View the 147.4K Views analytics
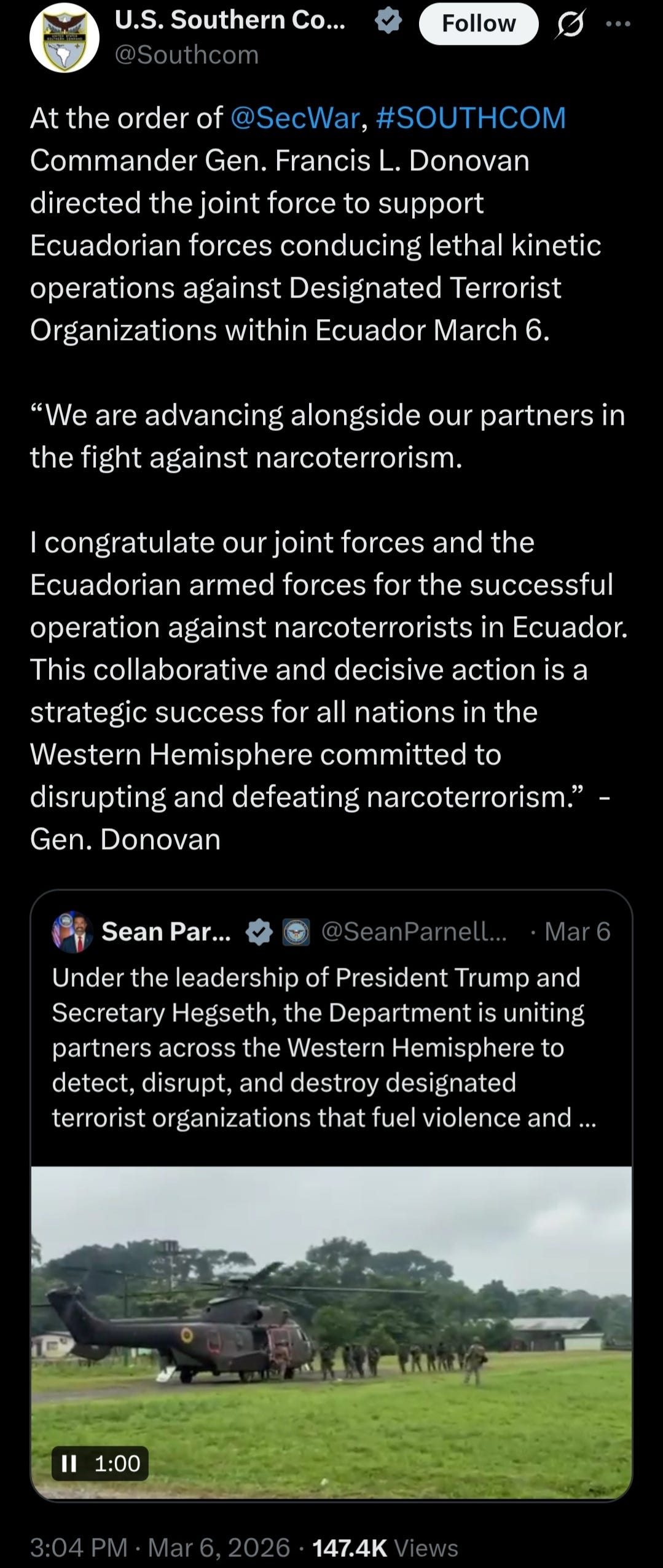Image resolution: width=663 pixels, height=1568 pixels. [x=385, y=1547]
